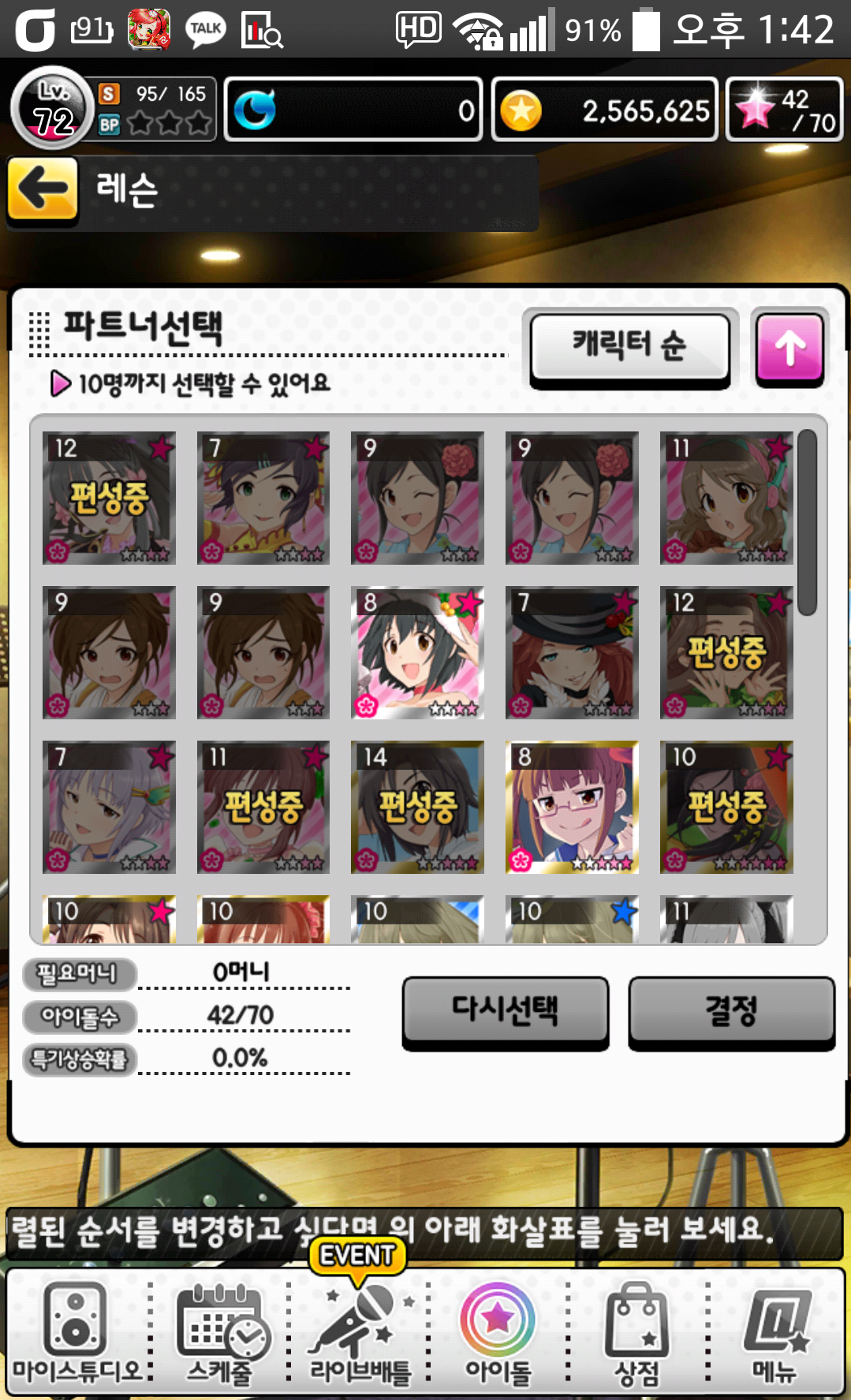Tap the pink up-arrow sort direction button
The height and width of the screenshot is (1400, 851).
coord(789,348)
